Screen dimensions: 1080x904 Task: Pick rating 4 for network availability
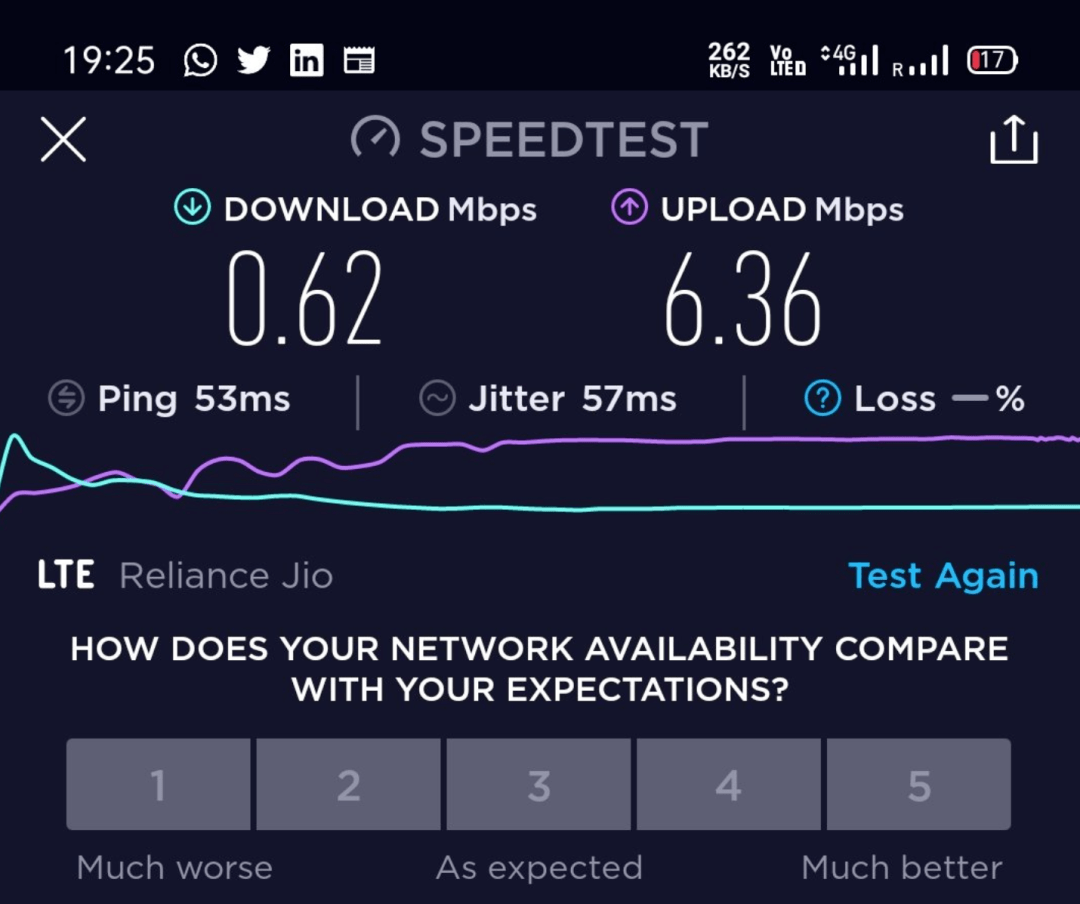click(728, 785)
